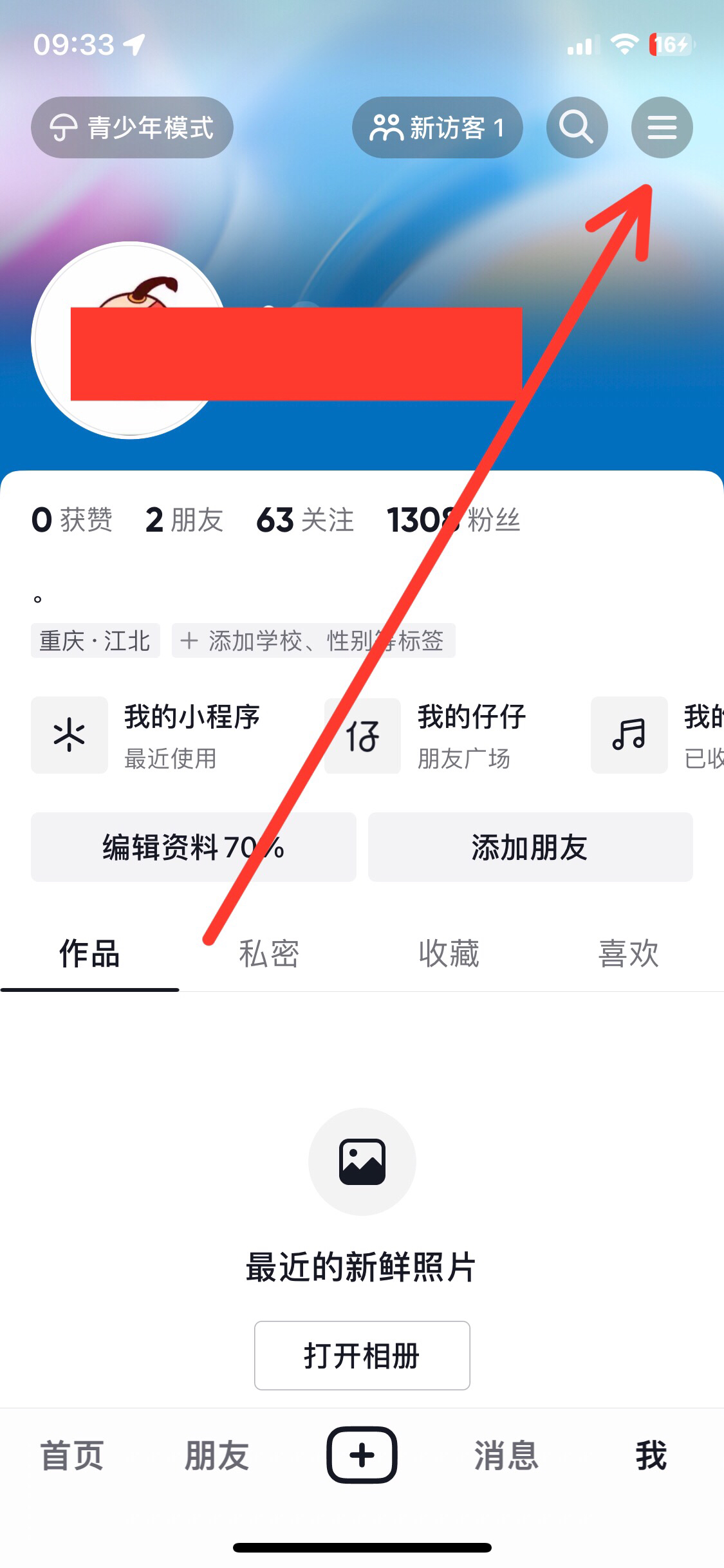Open the 消息 messages tab

pyautogui.click(x=506, y=1456)
